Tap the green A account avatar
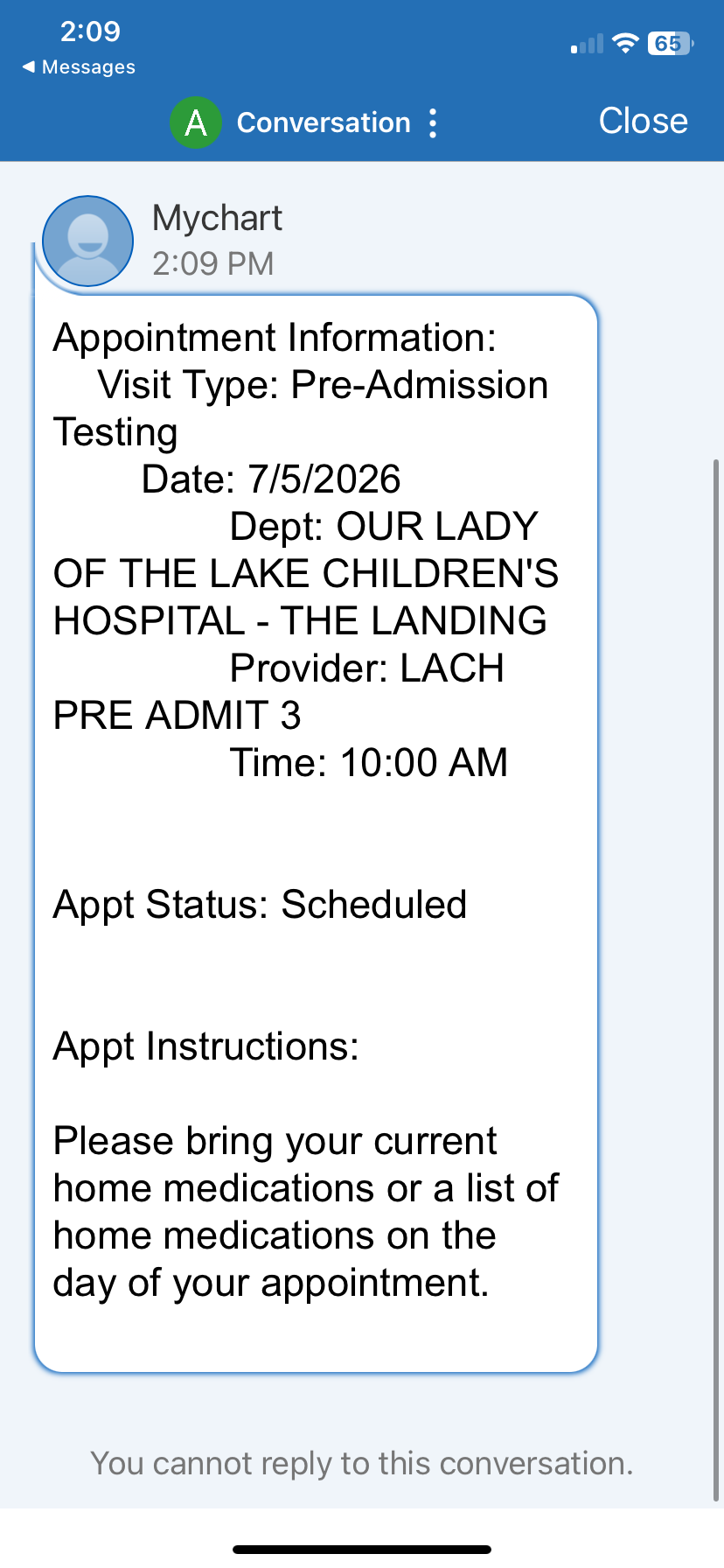 196,122
